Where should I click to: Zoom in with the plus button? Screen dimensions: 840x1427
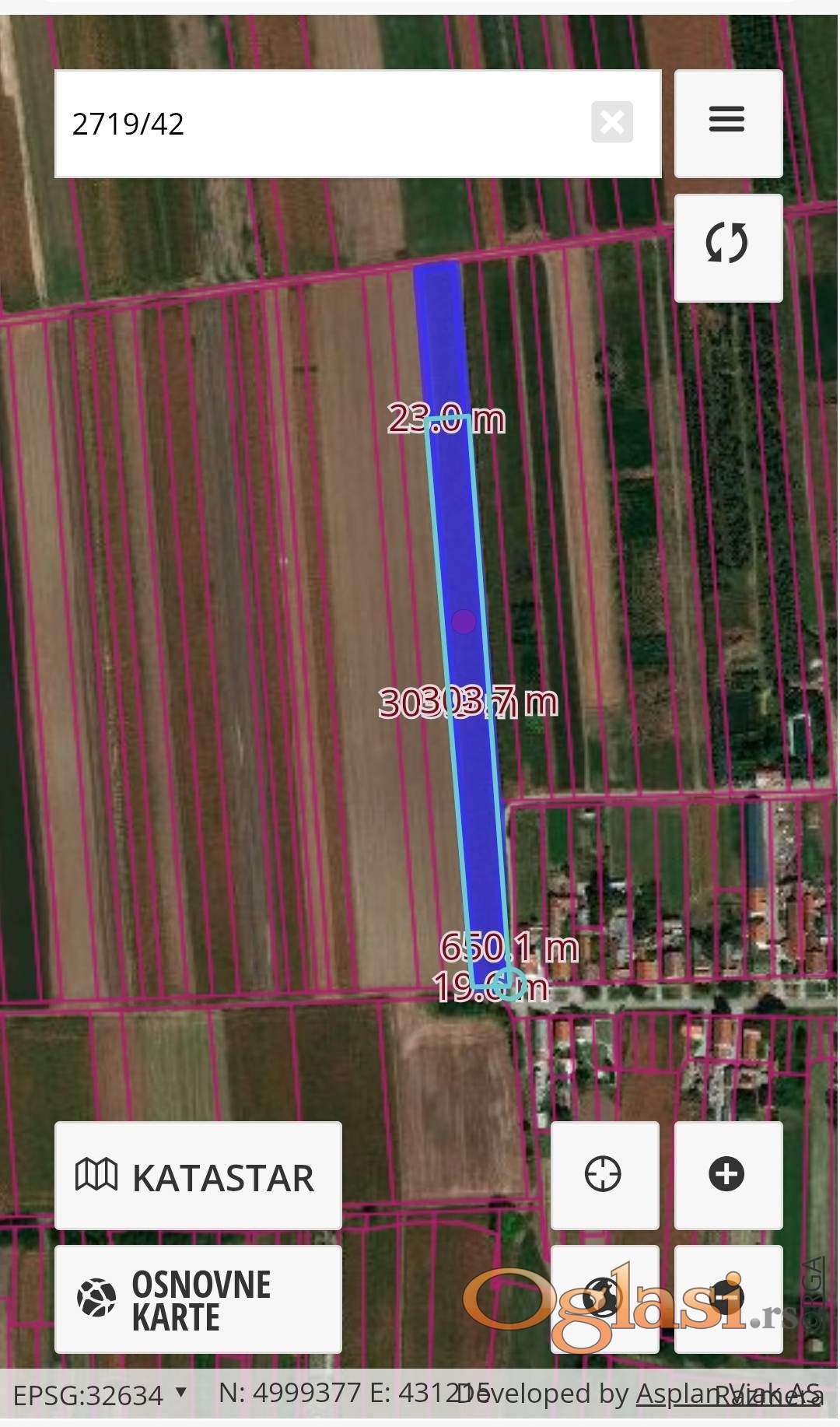coord(728,1174)
